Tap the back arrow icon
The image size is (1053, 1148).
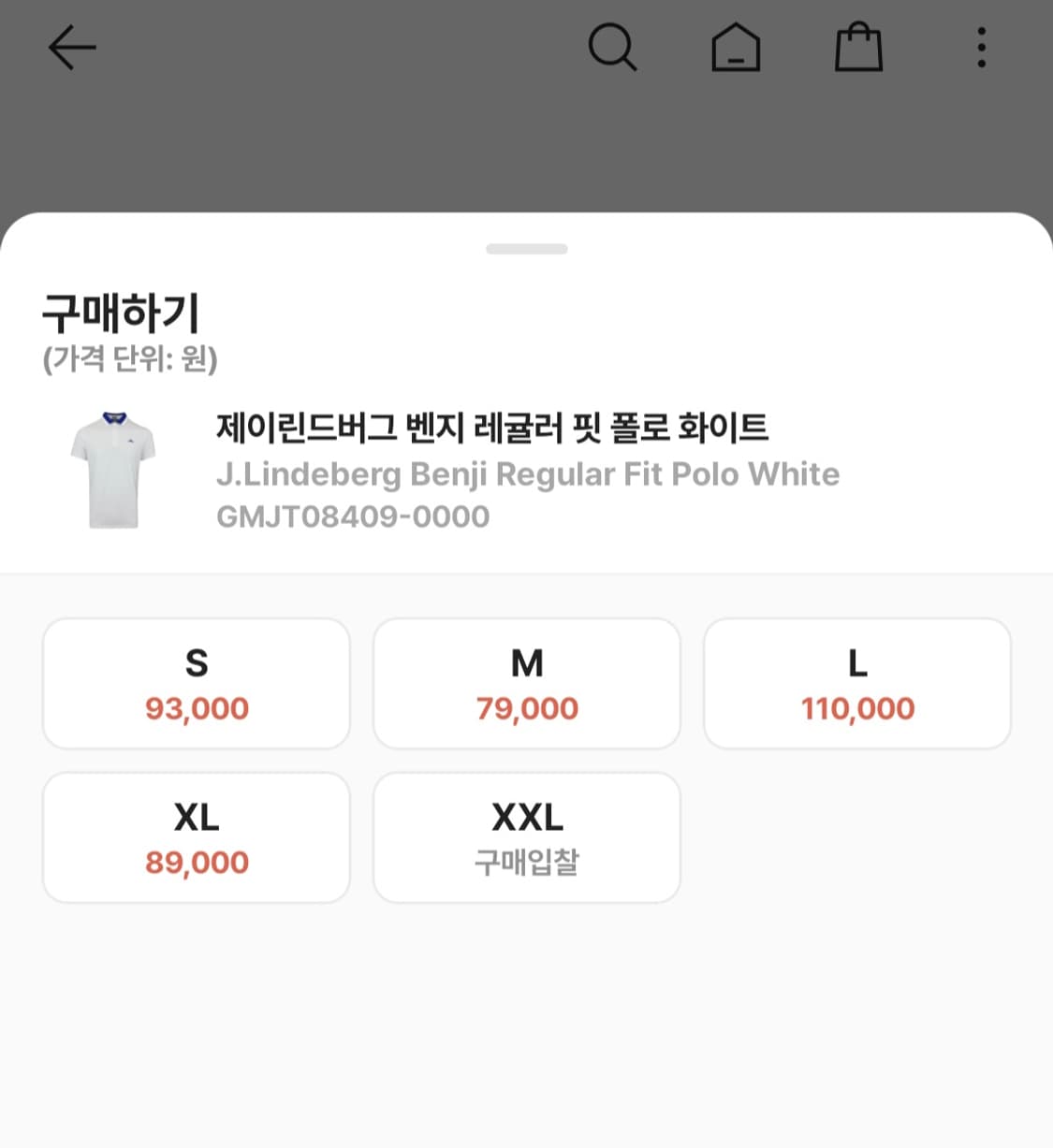tap(71, 47)
